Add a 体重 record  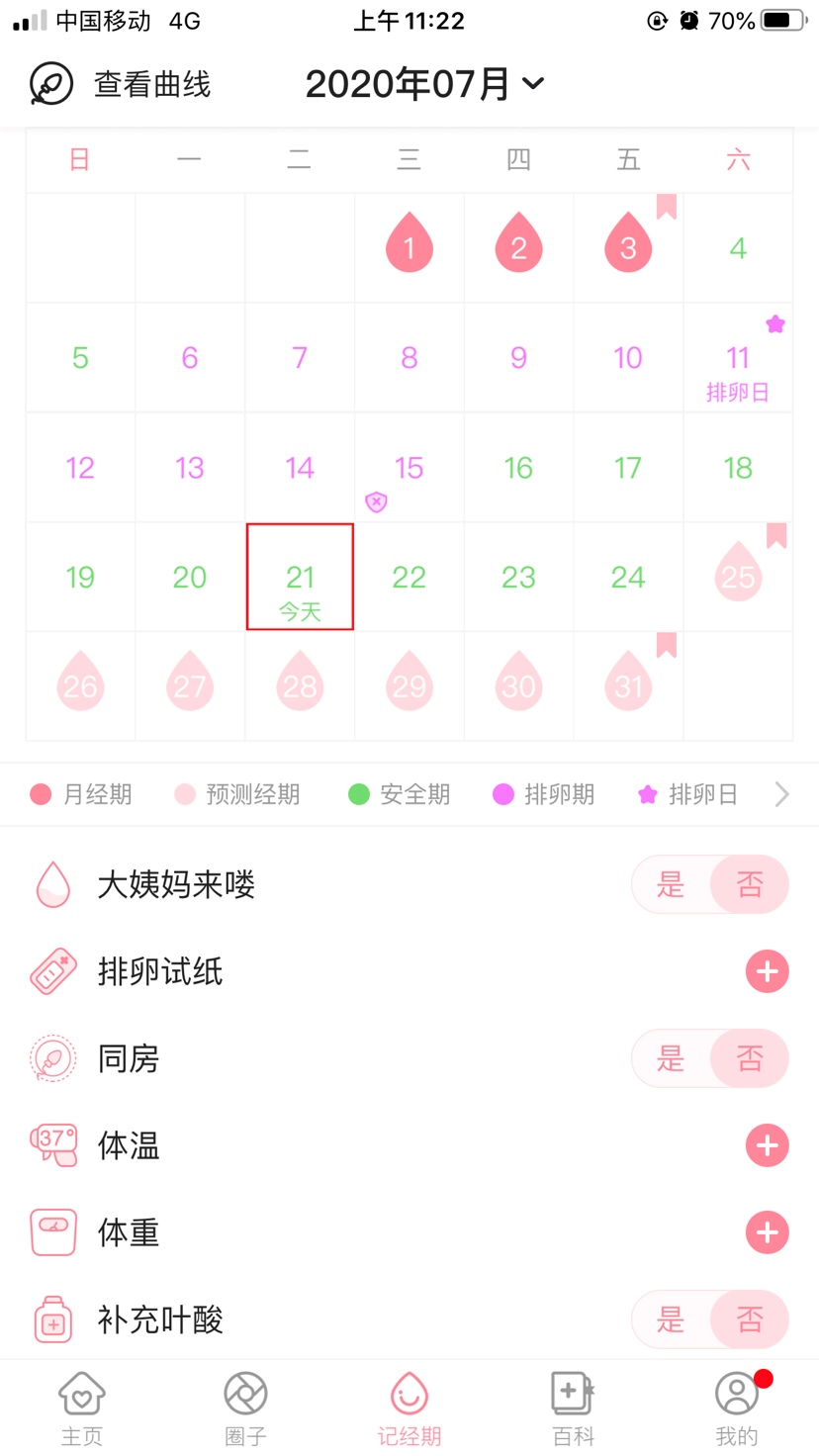point(767,1232)
